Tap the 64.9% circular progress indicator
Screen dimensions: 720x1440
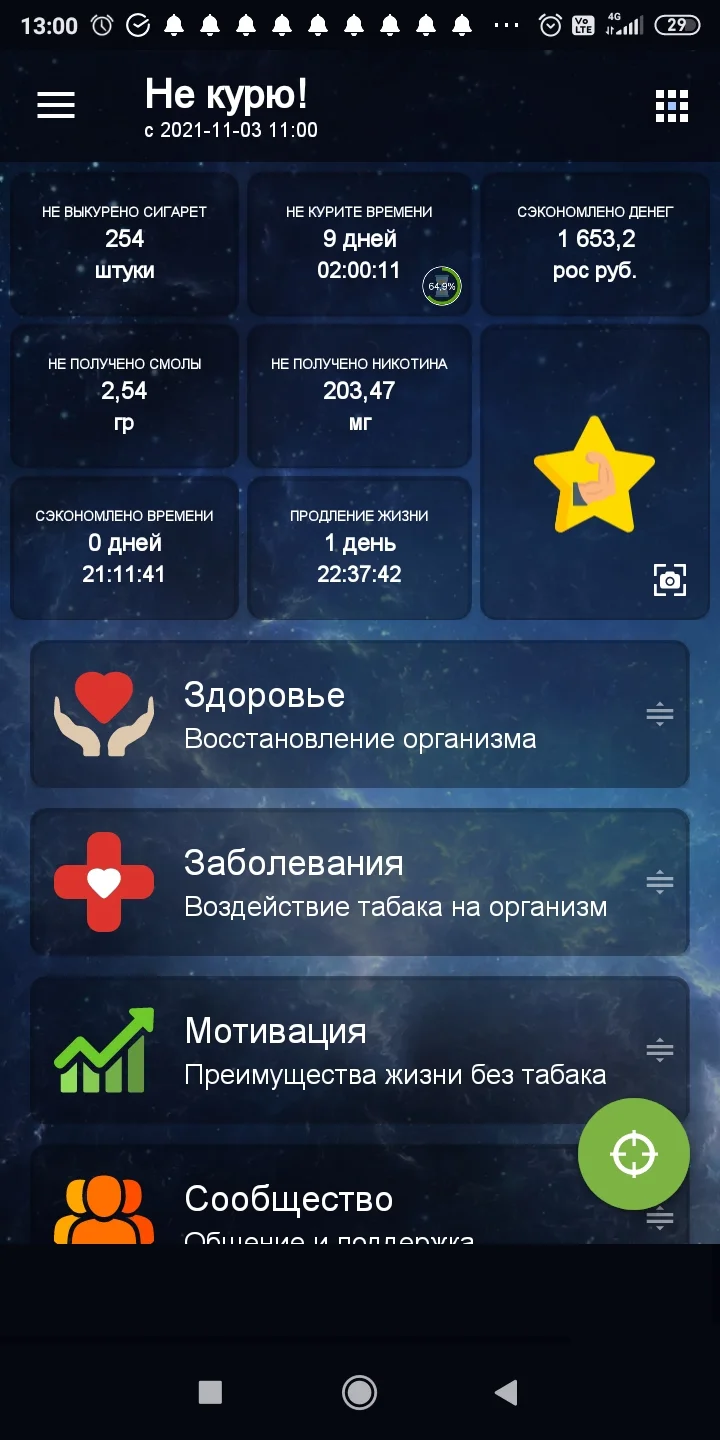click(x=440, y=287)
